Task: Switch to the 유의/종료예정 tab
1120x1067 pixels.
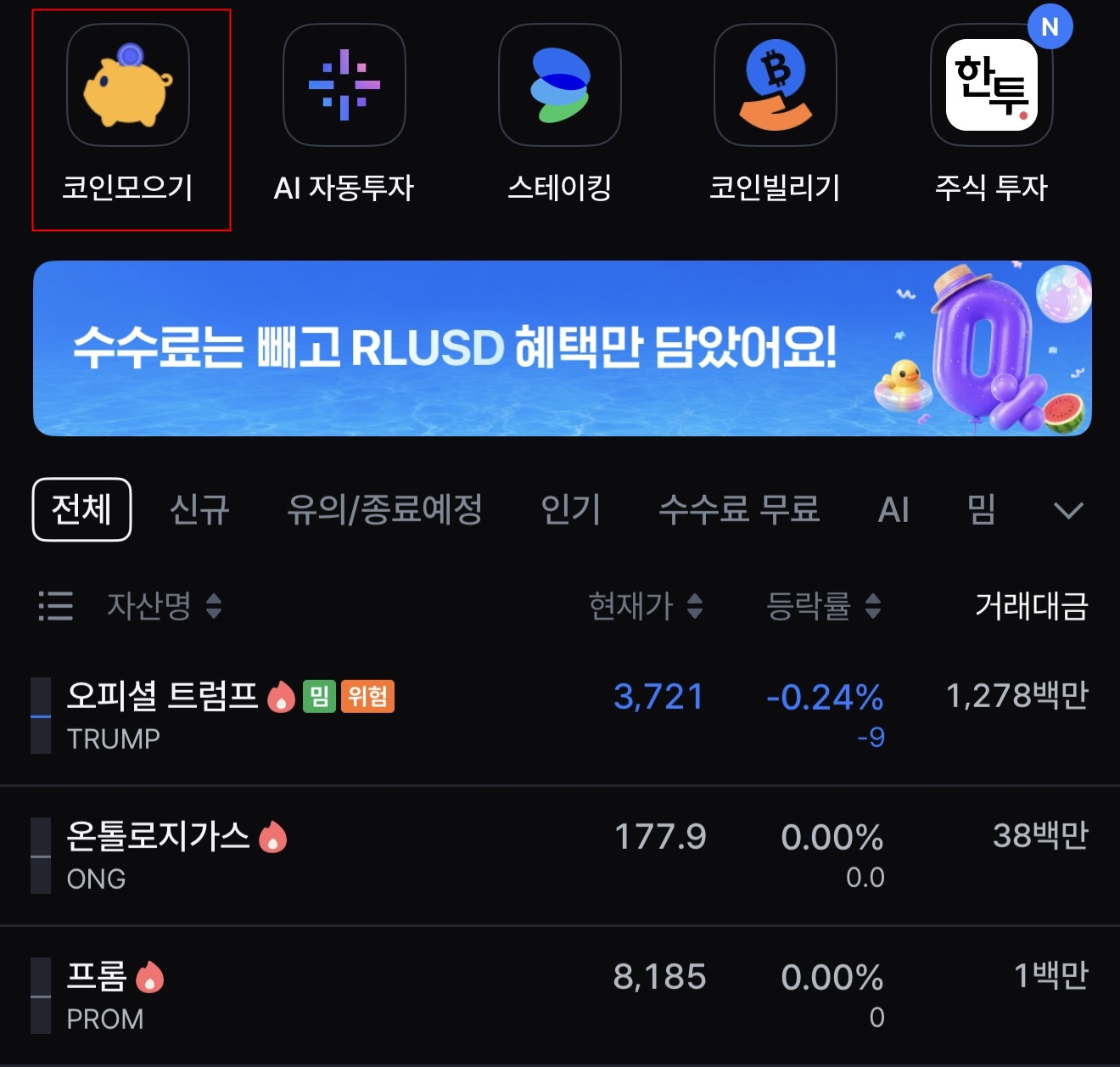Action: tap(384, 509)
